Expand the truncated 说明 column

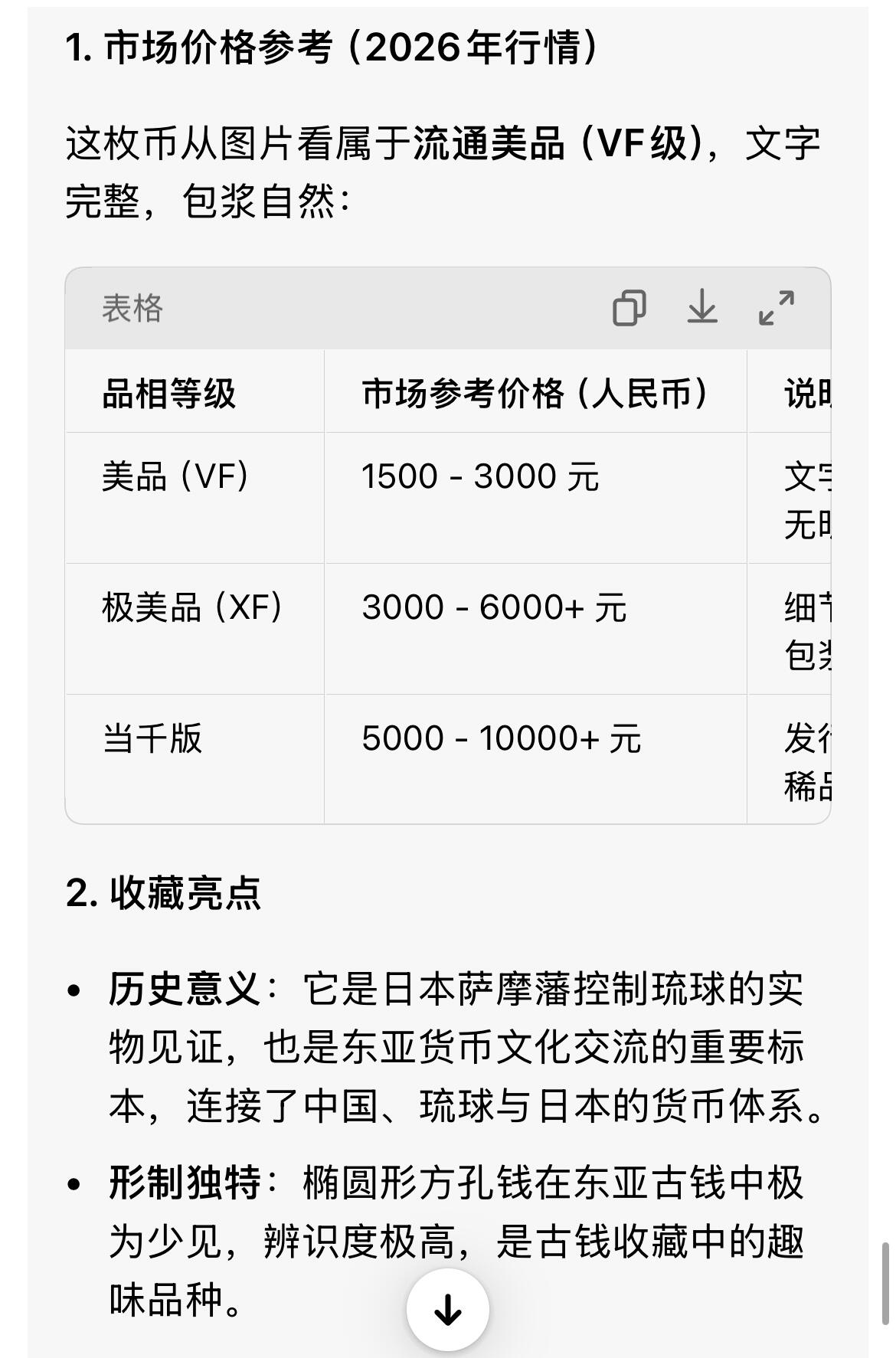[800, 392]
